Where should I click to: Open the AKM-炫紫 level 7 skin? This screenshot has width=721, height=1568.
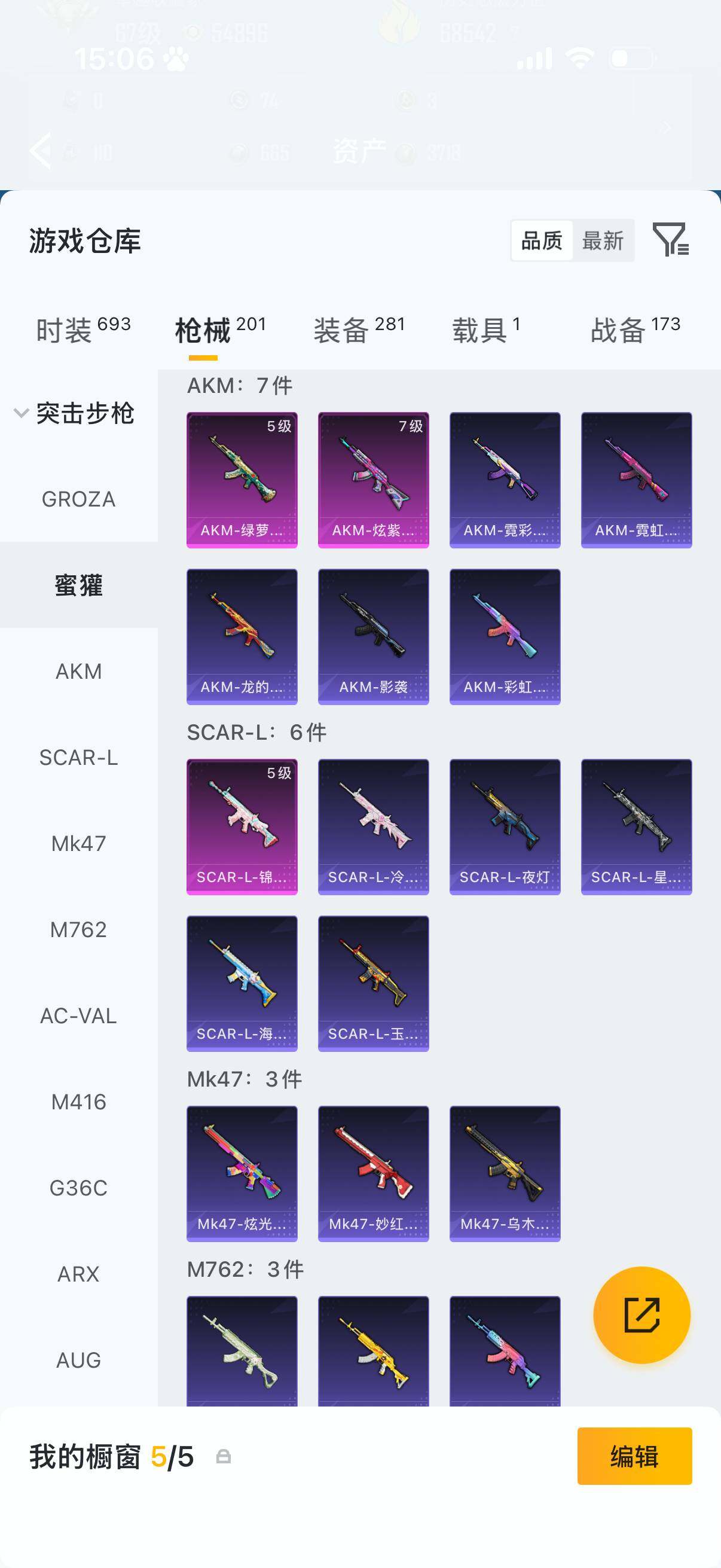point(374,480)
